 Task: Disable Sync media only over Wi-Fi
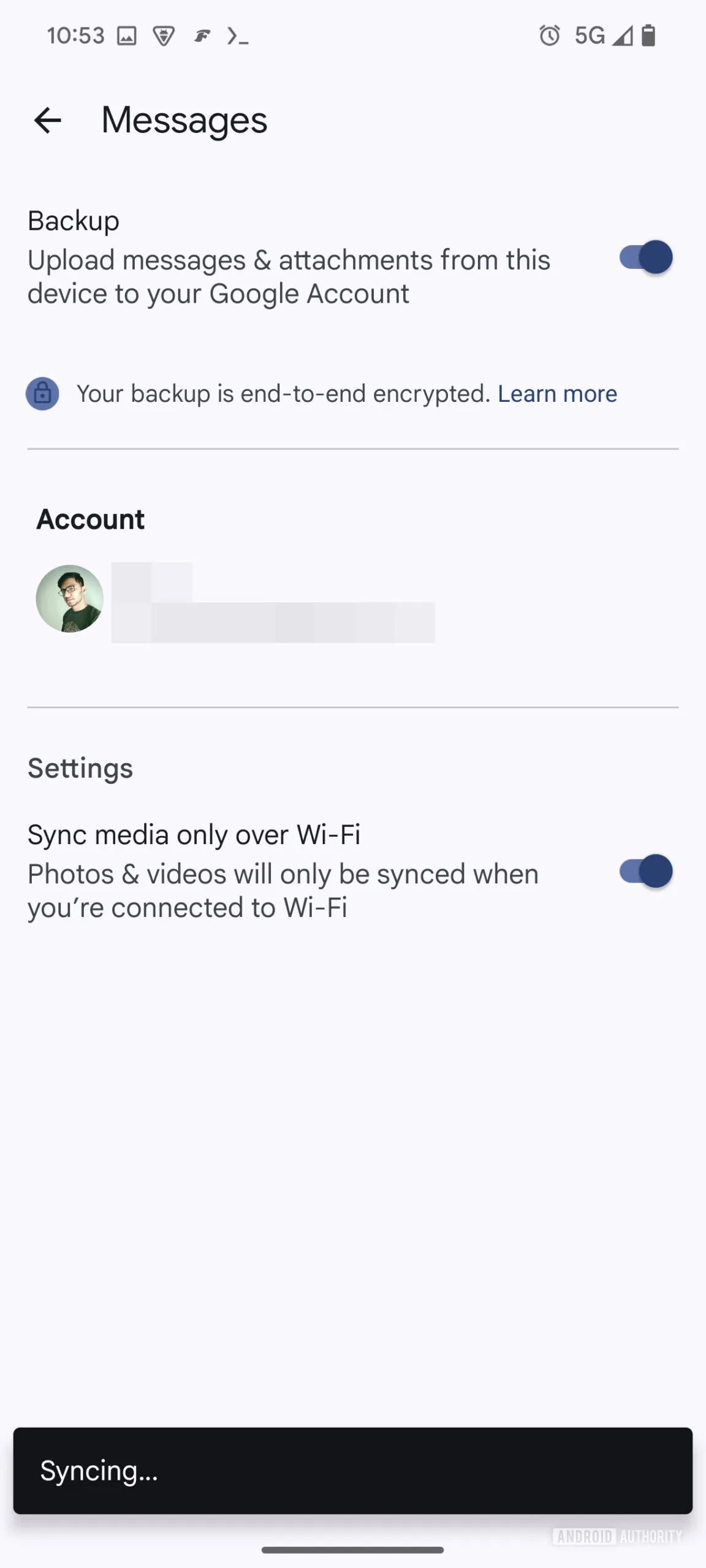click(x=645, y=871)
